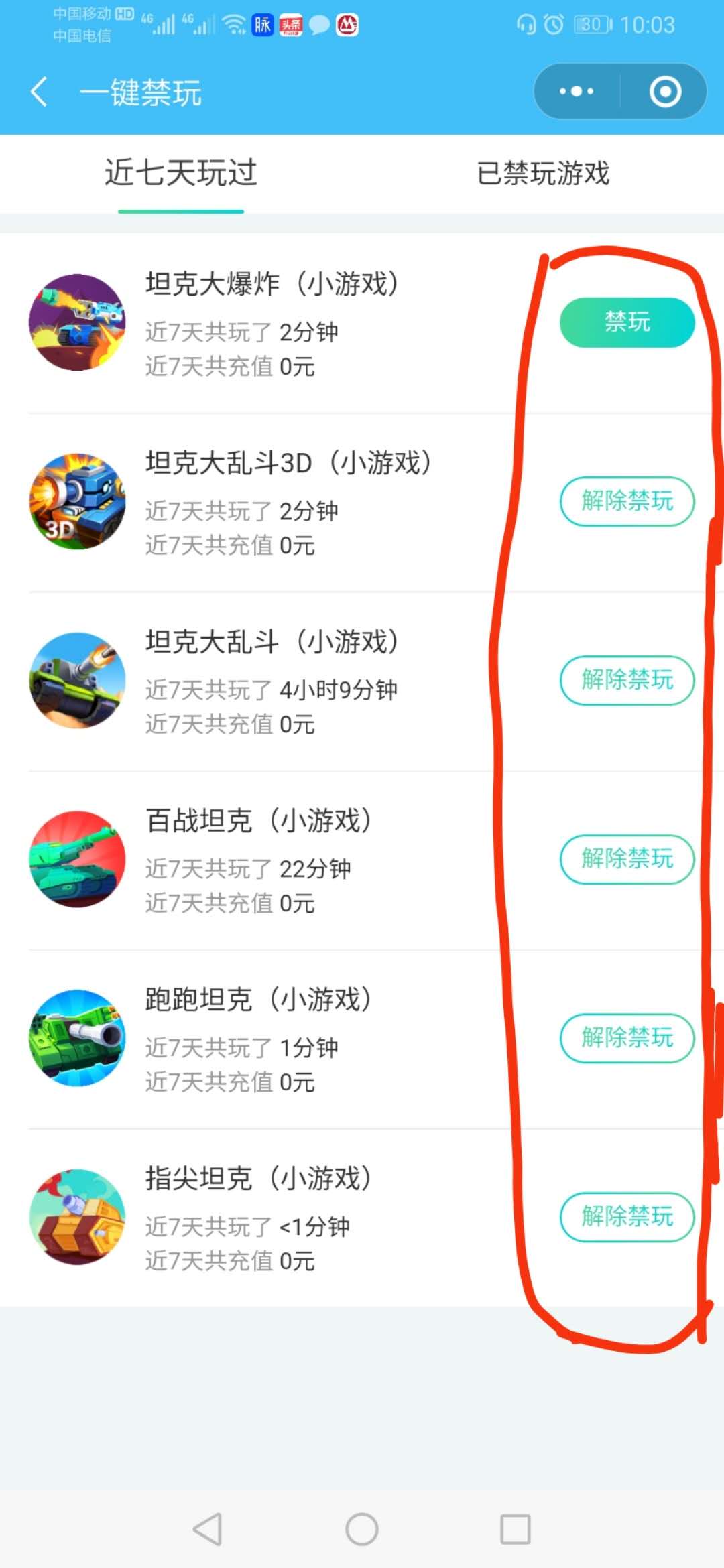Select the 跑跑坦克 game icon

(77, 1037)
